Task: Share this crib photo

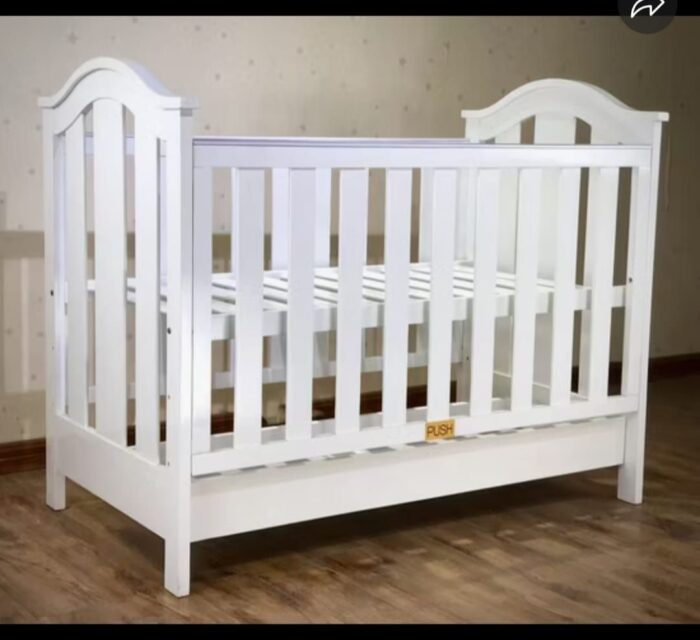Action: (x=647, y=10)
